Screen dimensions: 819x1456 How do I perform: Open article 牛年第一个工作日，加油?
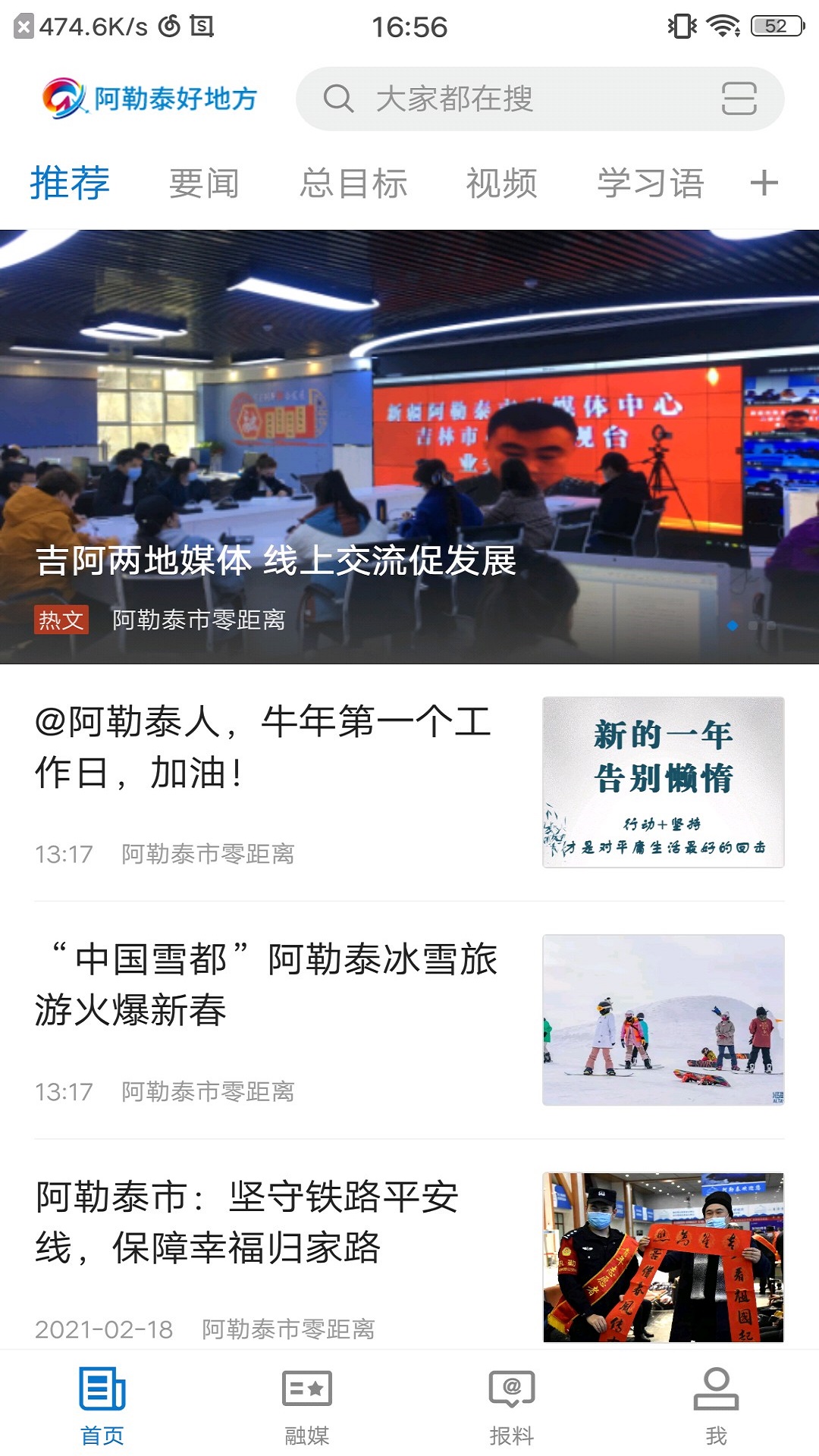pyautogui.click(x=409, y=783)
